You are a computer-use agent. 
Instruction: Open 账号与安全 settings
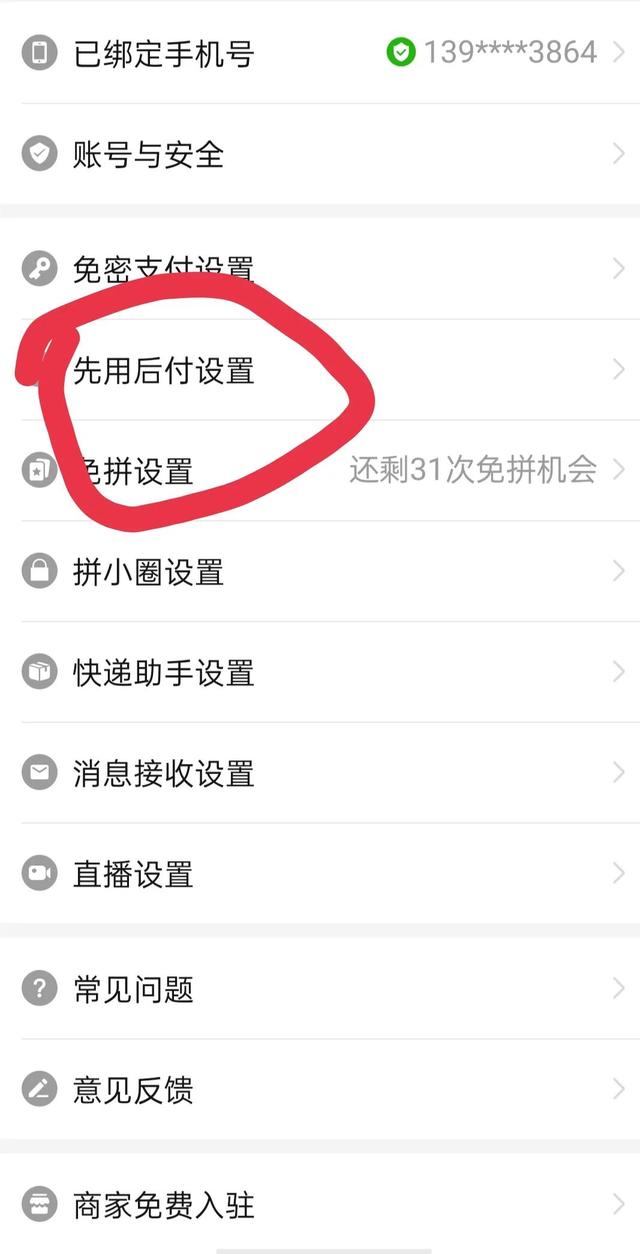(x=148, y=155)
